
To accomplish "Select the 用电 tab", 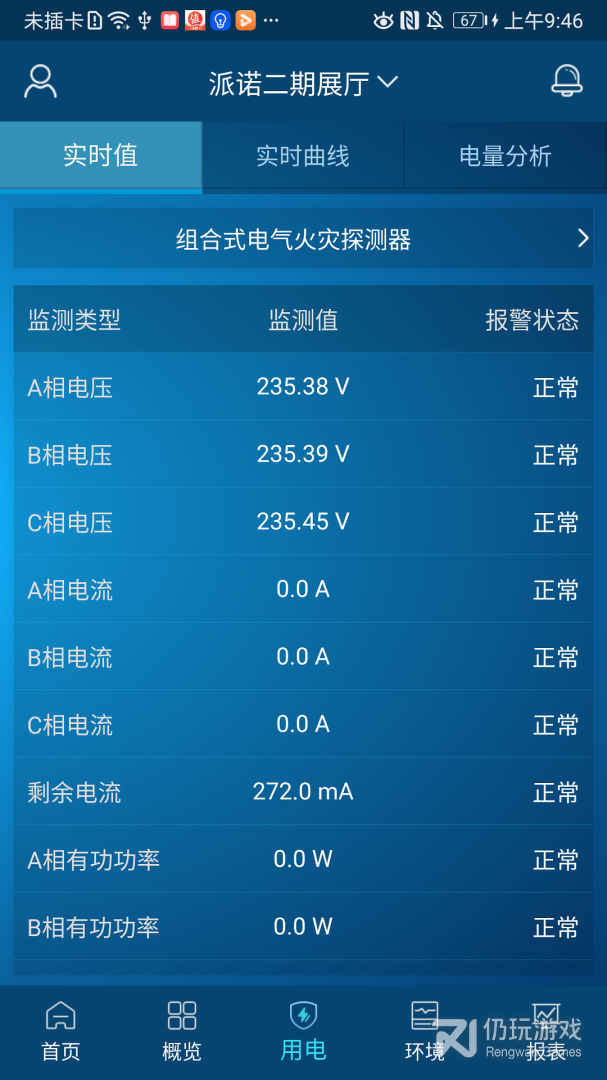I will pyautogui.click(x=303, y=1031).
